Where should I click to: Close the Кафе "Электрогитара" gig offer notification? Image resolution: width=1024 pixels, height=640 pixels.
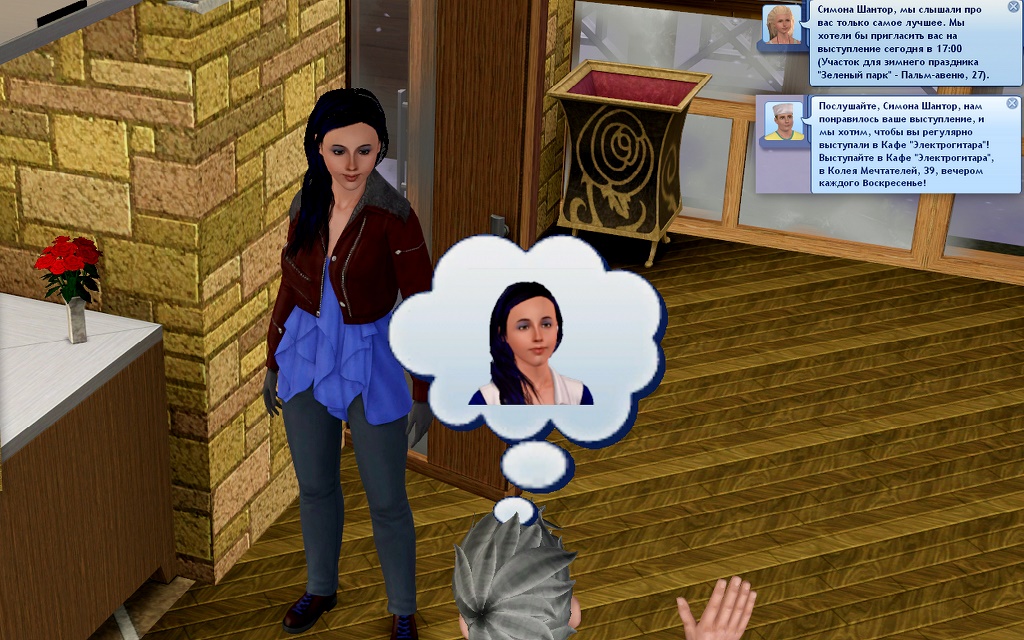[x=1012, y=103]
